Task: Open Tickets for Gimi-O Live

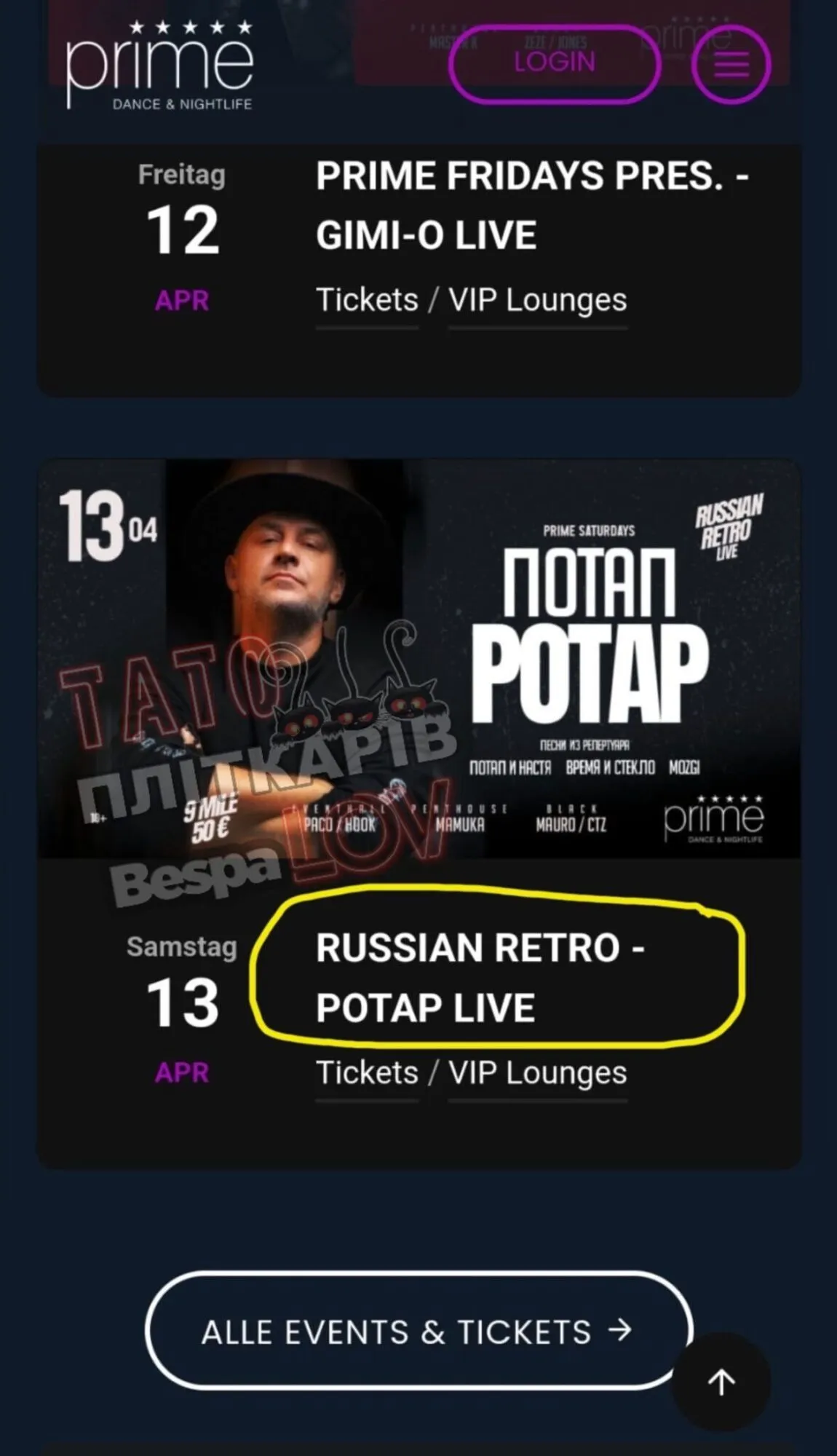Action: (x=367, y=300)
